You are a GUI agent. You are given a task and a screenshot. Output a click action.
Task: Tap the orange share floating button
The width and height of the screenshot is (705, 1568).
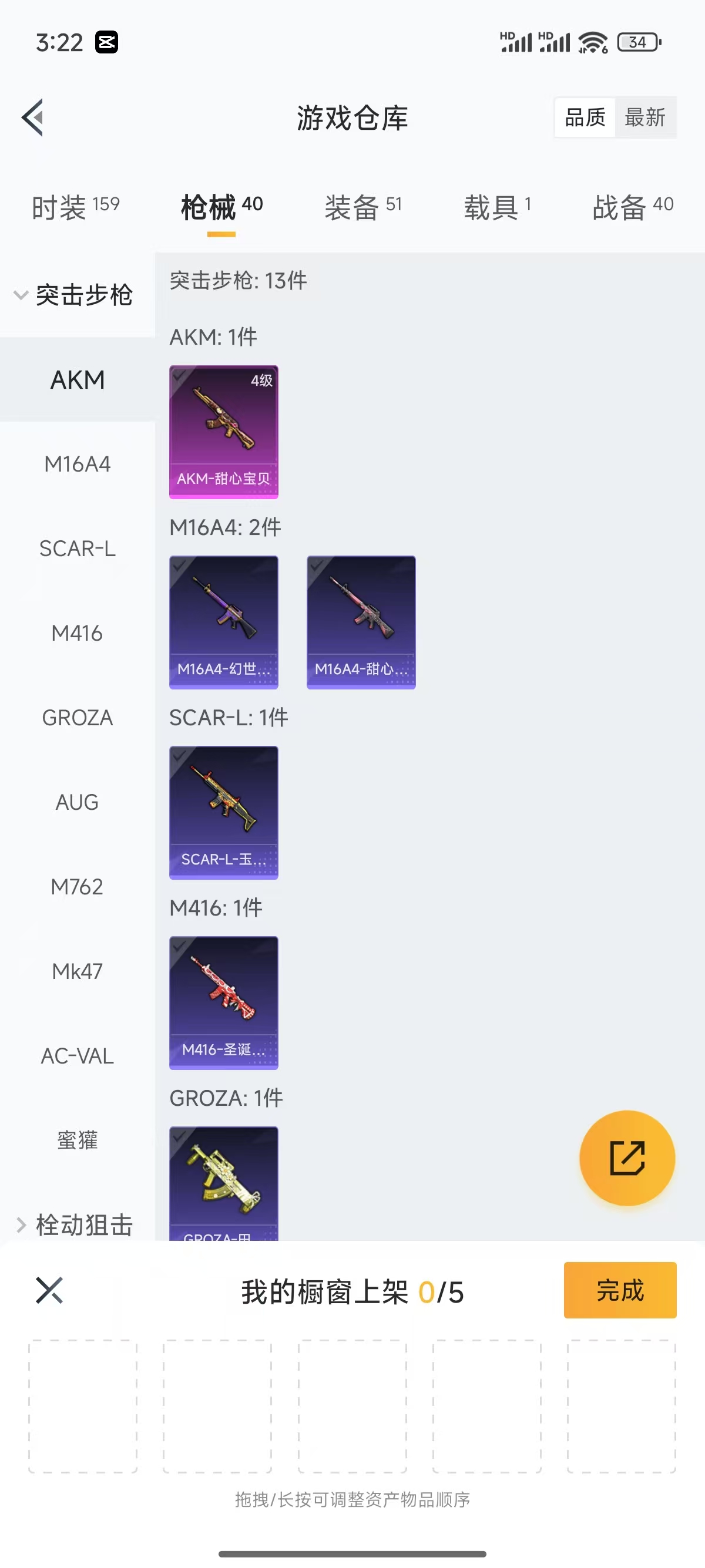click(627, 1158)
